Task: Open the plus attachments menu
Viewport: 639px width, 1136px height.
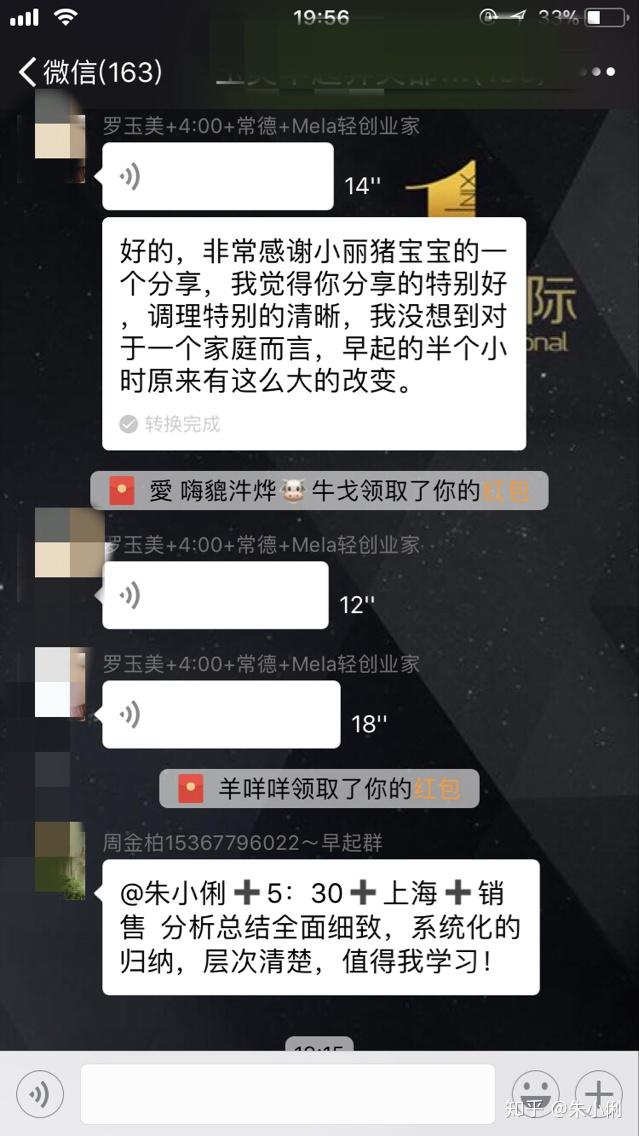Action: 598,1094
